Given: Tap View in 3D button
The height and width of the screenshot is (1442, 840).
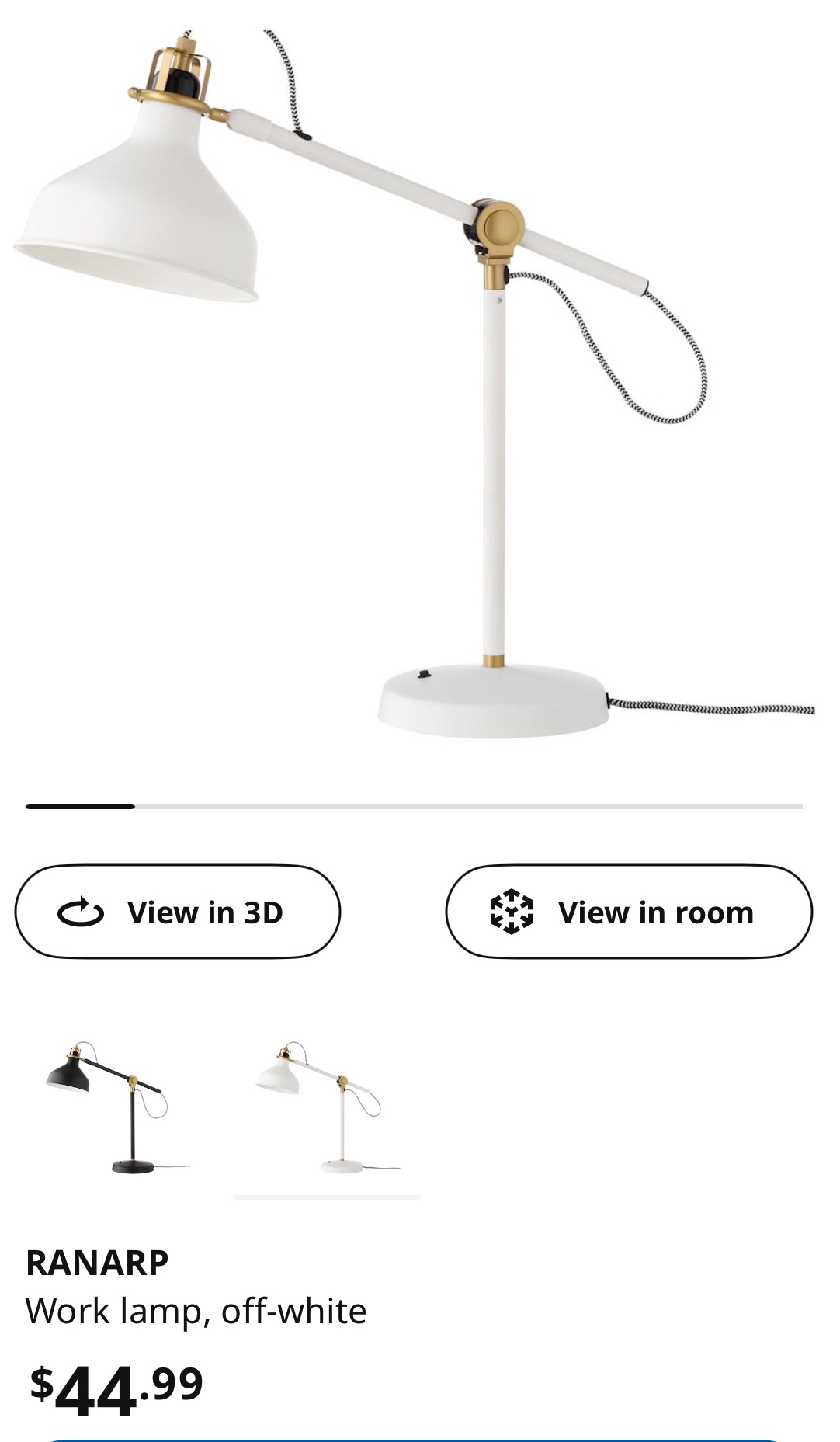Looking at the screenshot, I should pyautogui.click(x=177, y=912).
